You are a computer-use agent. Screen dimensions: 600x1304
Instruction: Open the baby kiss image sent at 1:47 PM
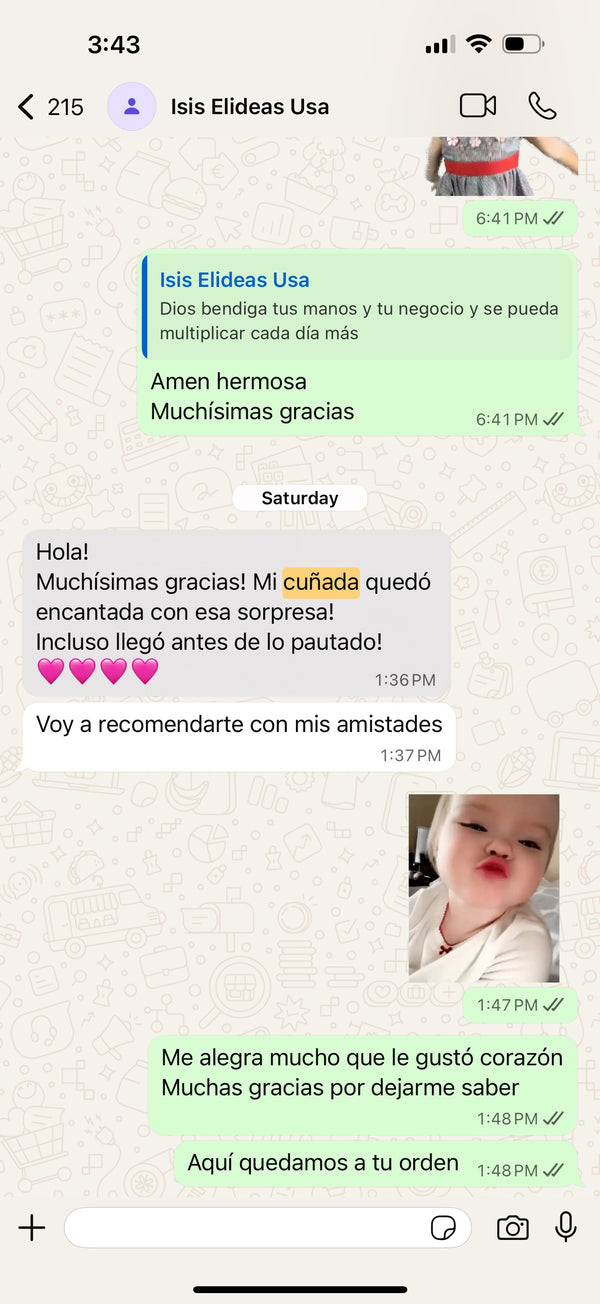[484, 887]
